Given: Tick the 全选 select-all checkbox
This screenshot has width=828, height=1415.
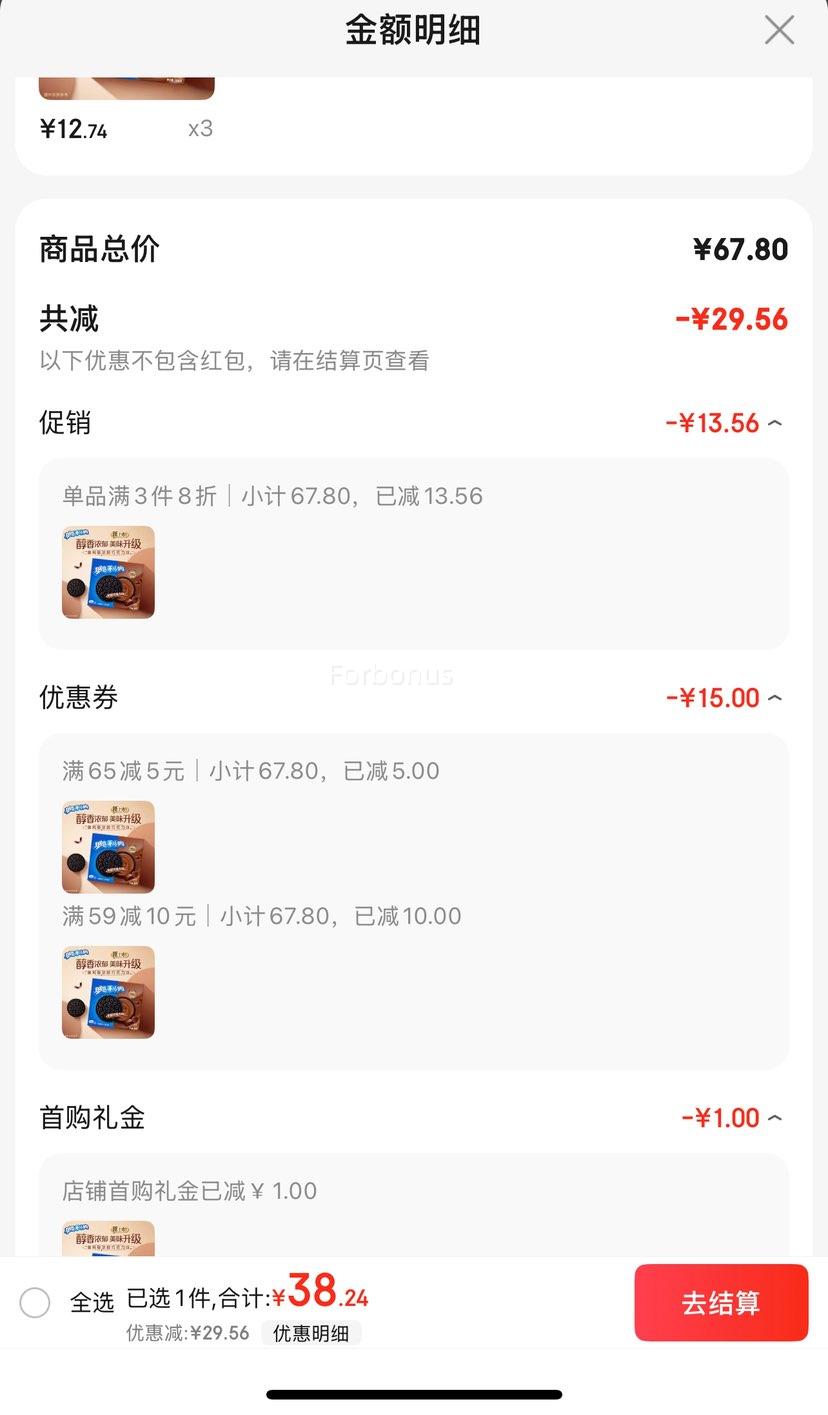Looking at the screenshot, I should pos(35,1302).
